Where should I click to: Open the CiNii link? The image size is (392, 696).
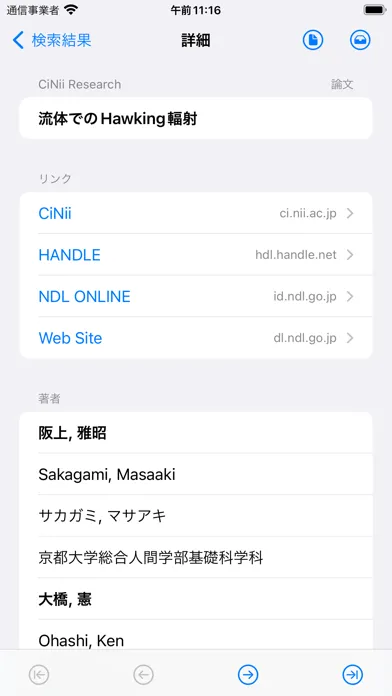point(196,213)
